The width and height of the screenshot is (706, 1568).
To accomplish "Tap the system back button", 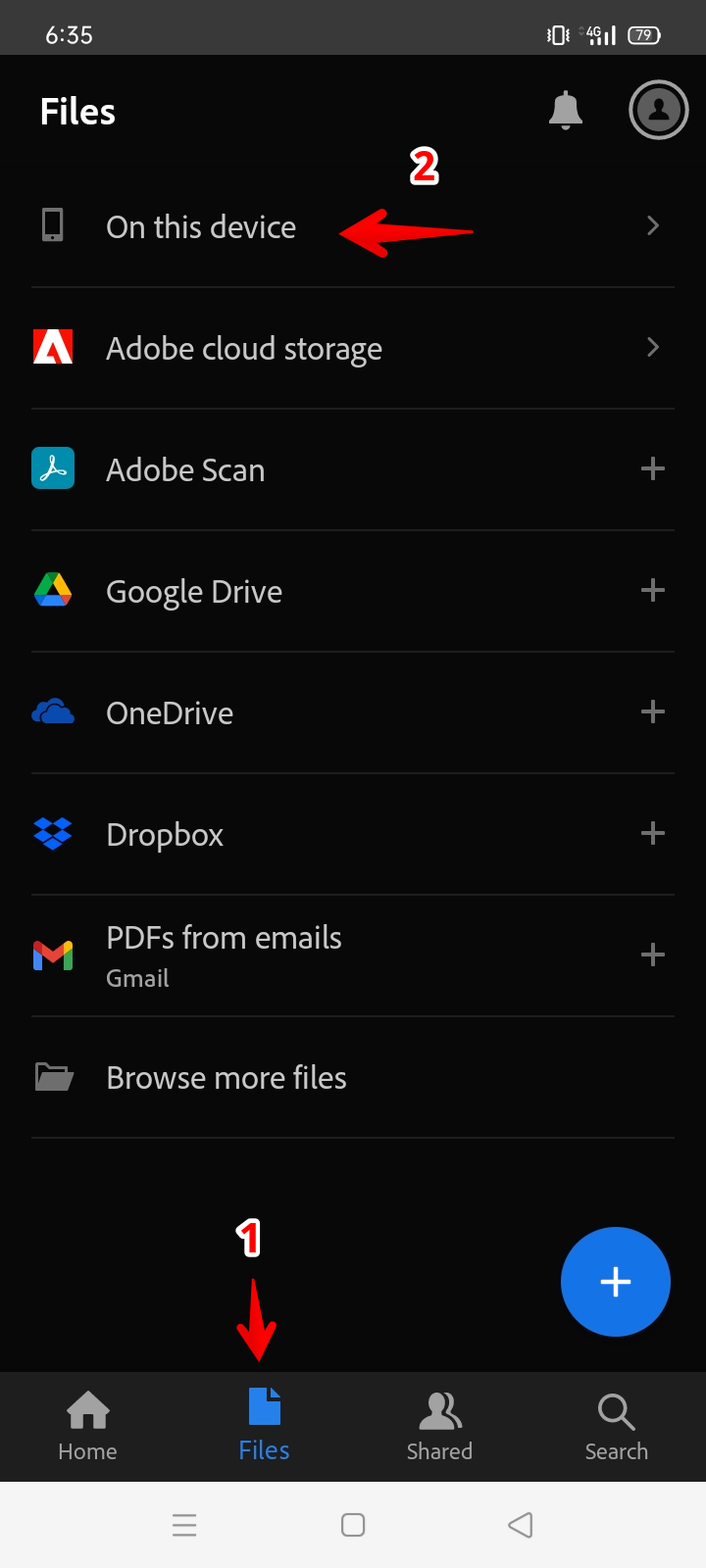I will [521, 1525].
